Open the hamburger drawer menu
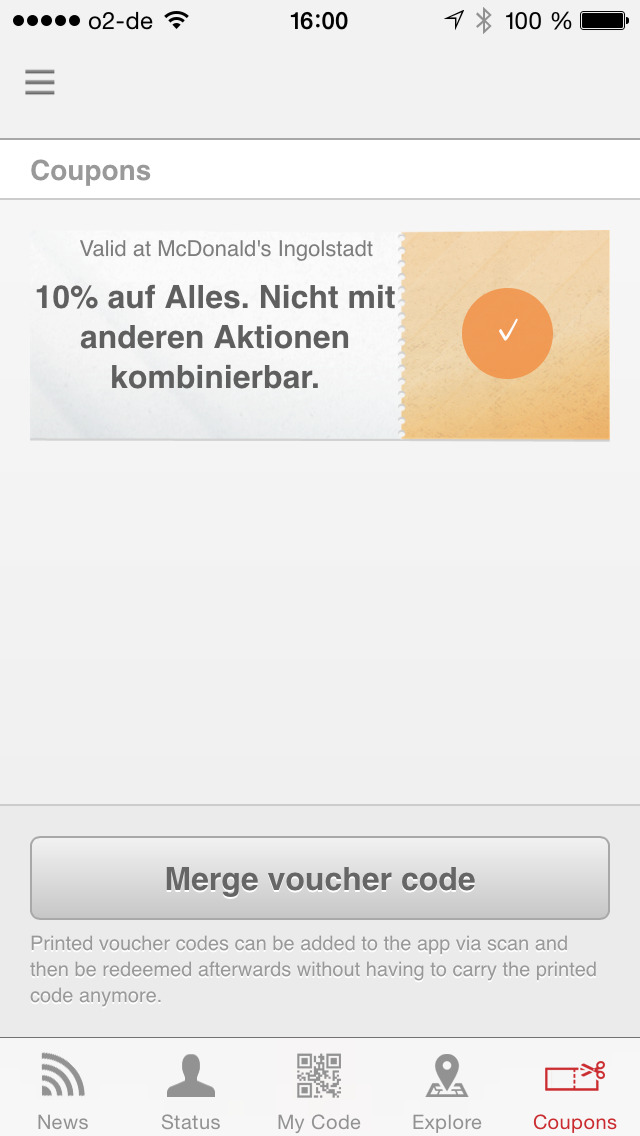This screenshot has width=640, height=1136. [x=40, y=83]
